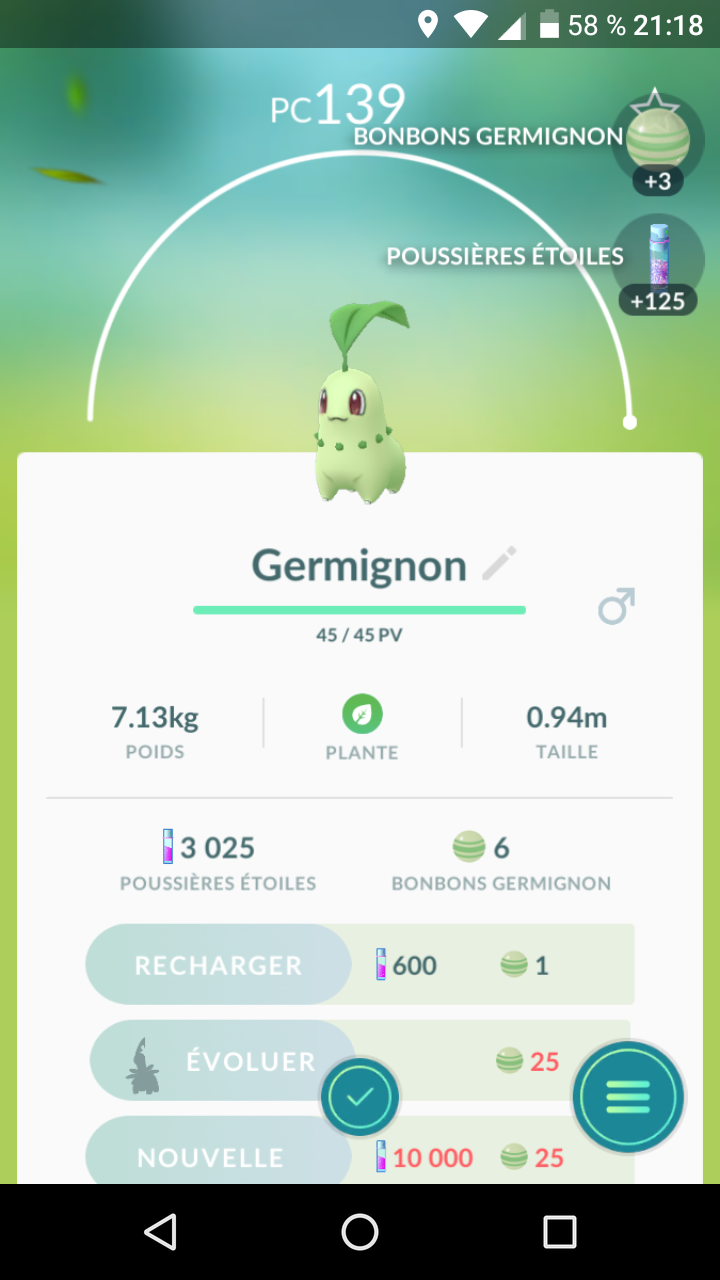Confirm with the round checkmark button
Screen dimensions: 720x1280
click(360, 1097)
